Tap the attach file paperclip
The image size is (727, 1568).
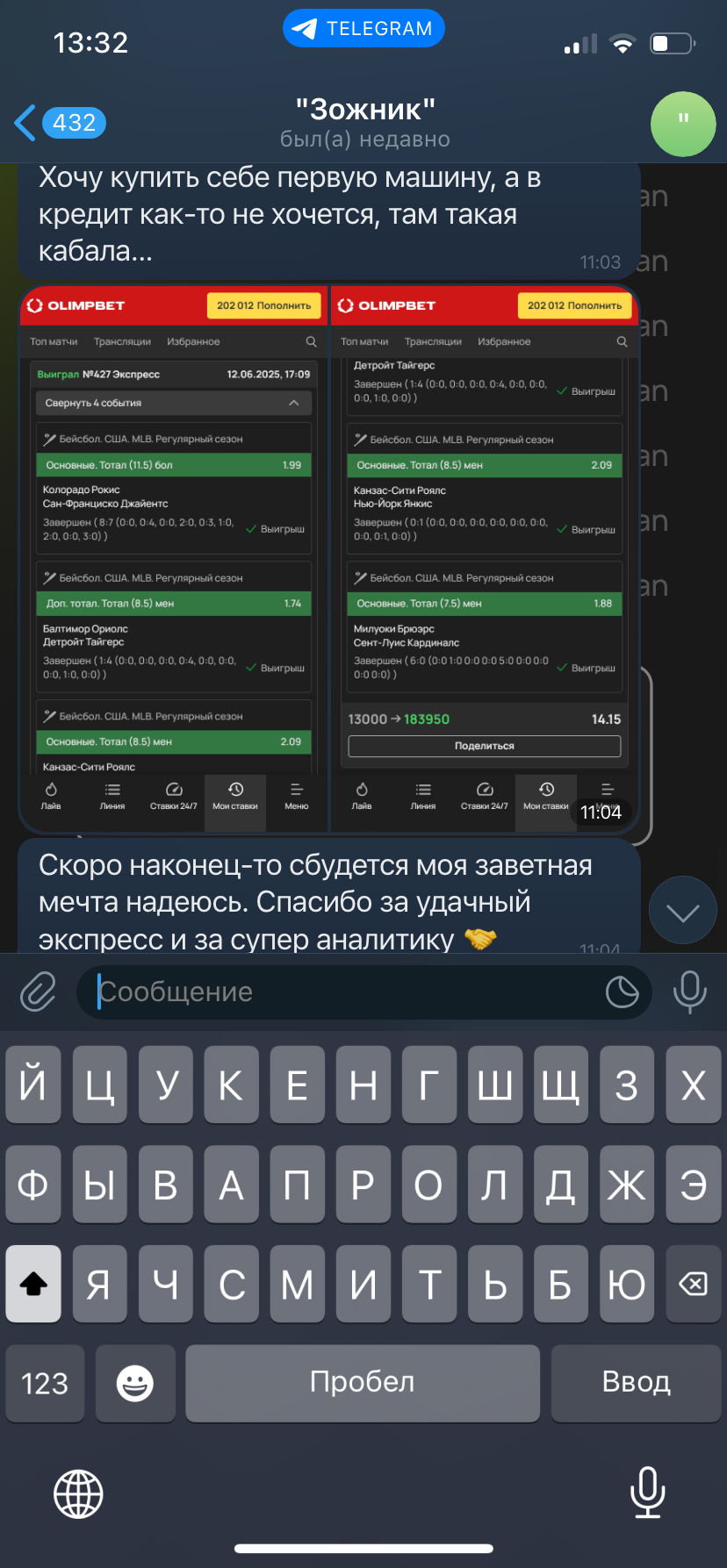coord(39,992)
